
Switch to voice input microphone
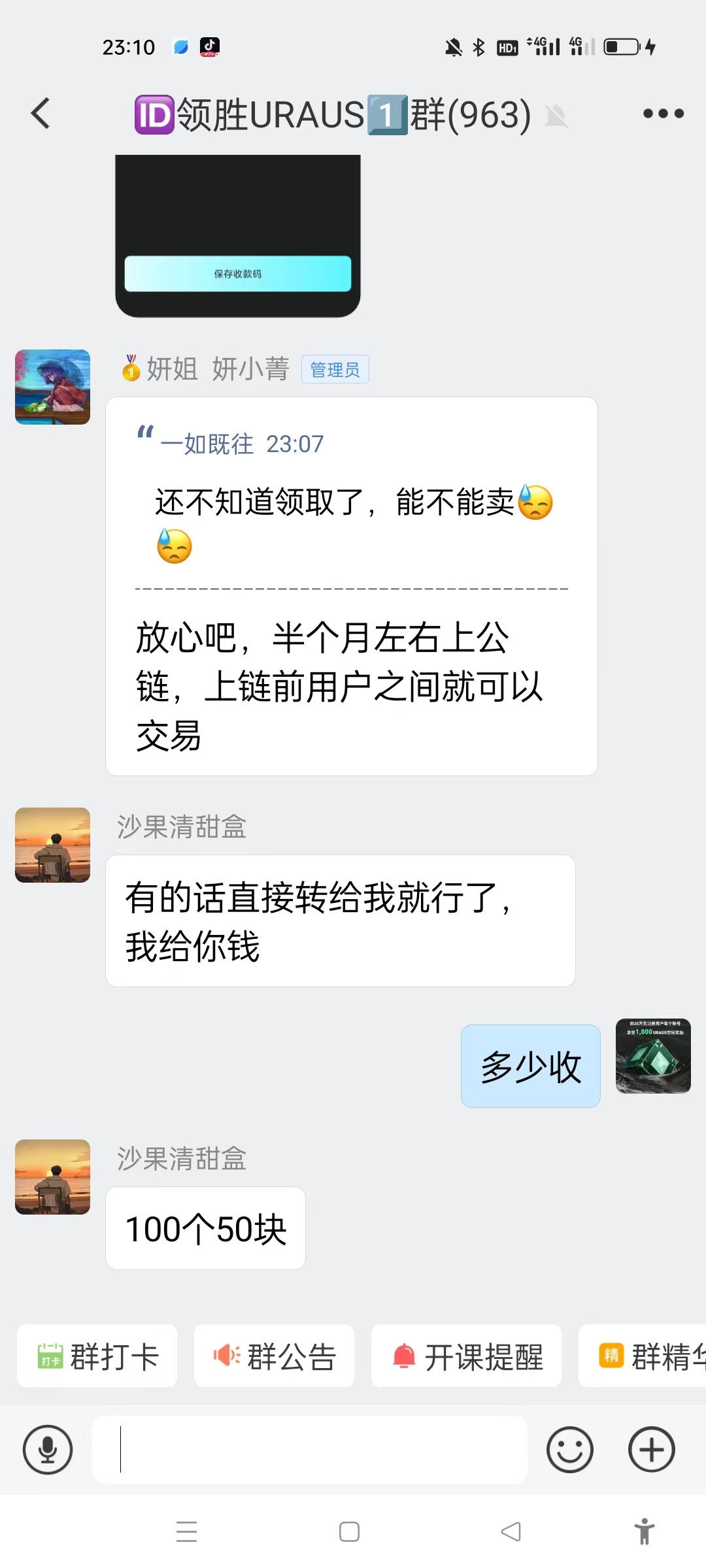pyautogui.click(x=48, y=1450)
